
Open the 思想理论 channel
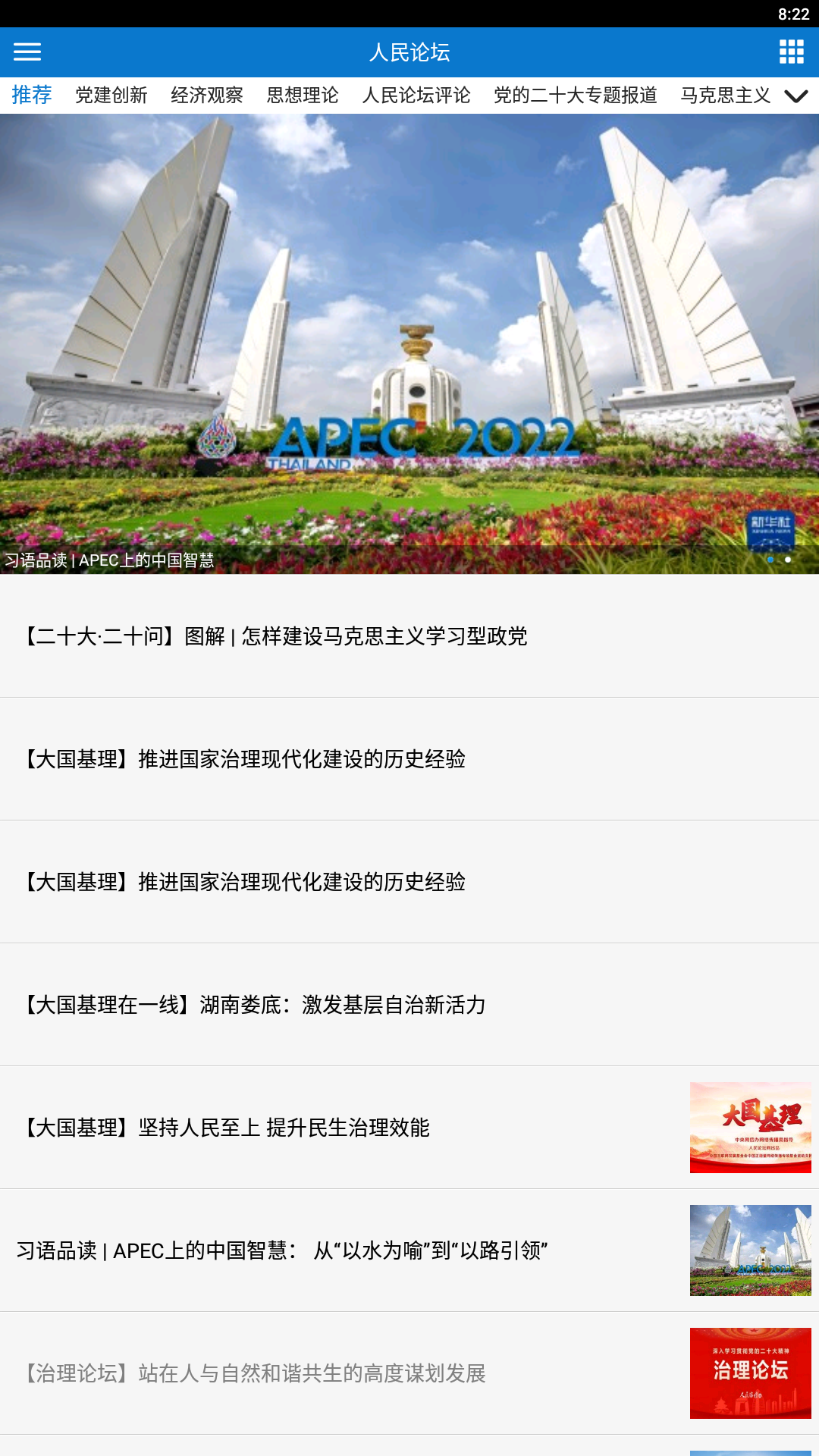tap(303, 96)
